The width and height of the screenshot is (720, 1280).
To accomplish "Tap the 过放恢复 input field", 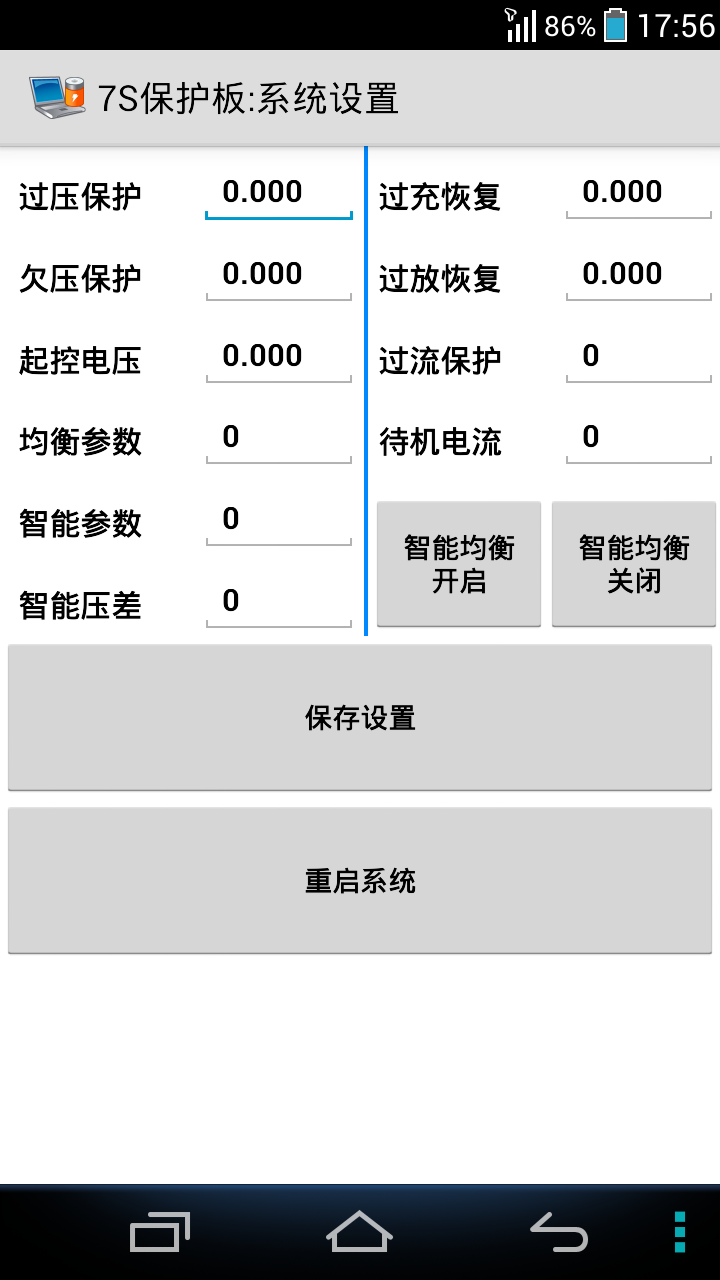I will 638,275.
